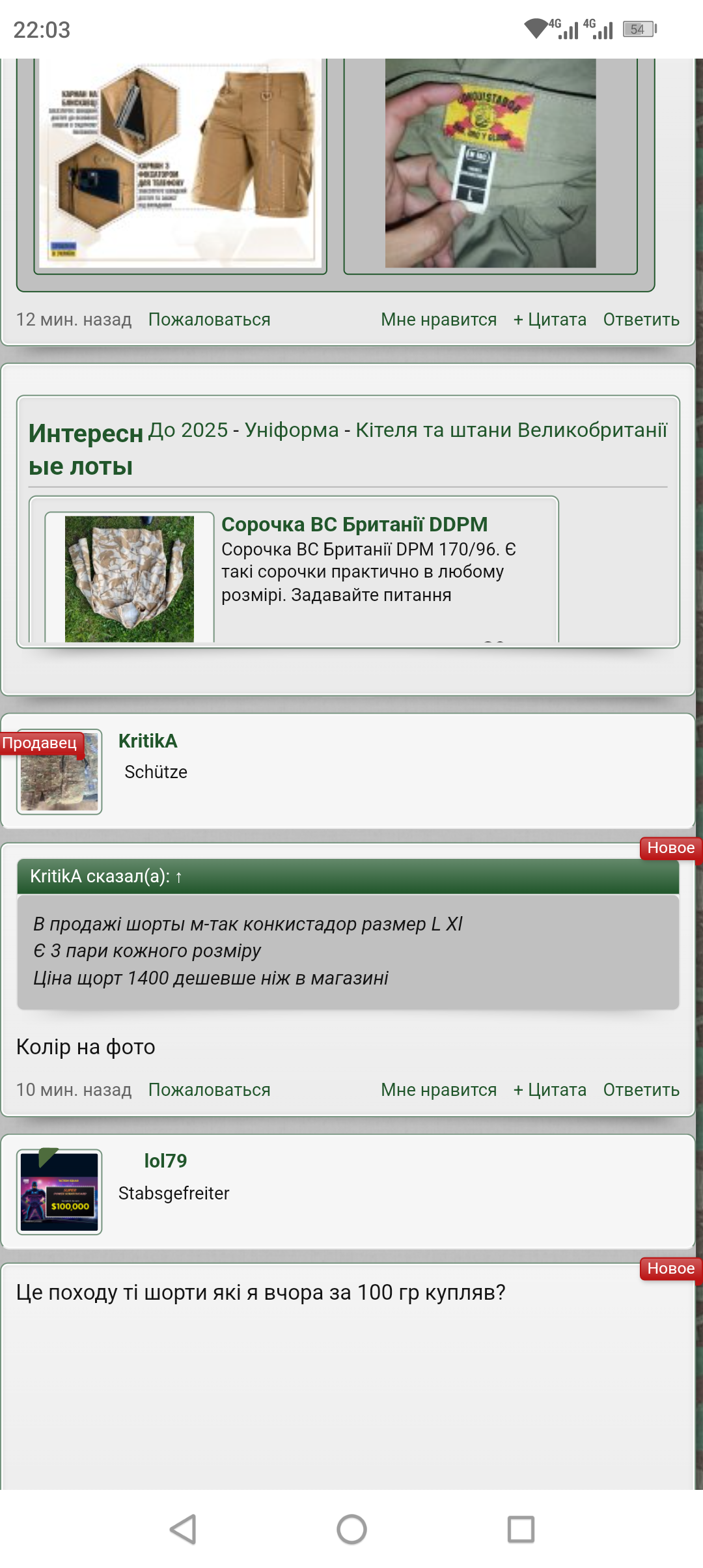Open the tan shorts photo attachment
Screen dimensions: 703x1568
(x=180, y=163)
